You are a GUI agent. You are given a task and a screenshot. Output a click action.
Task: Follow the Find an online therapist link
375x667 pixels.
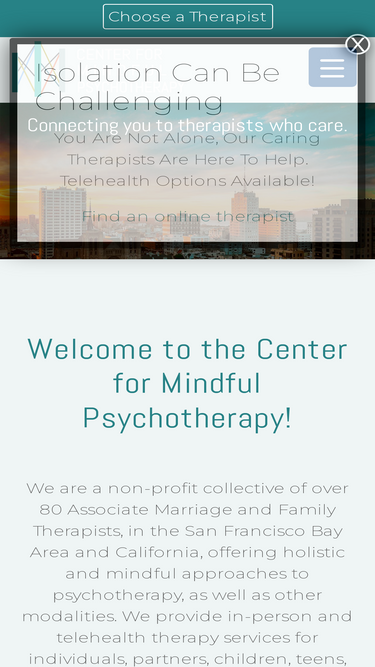[x=188, y=216]
